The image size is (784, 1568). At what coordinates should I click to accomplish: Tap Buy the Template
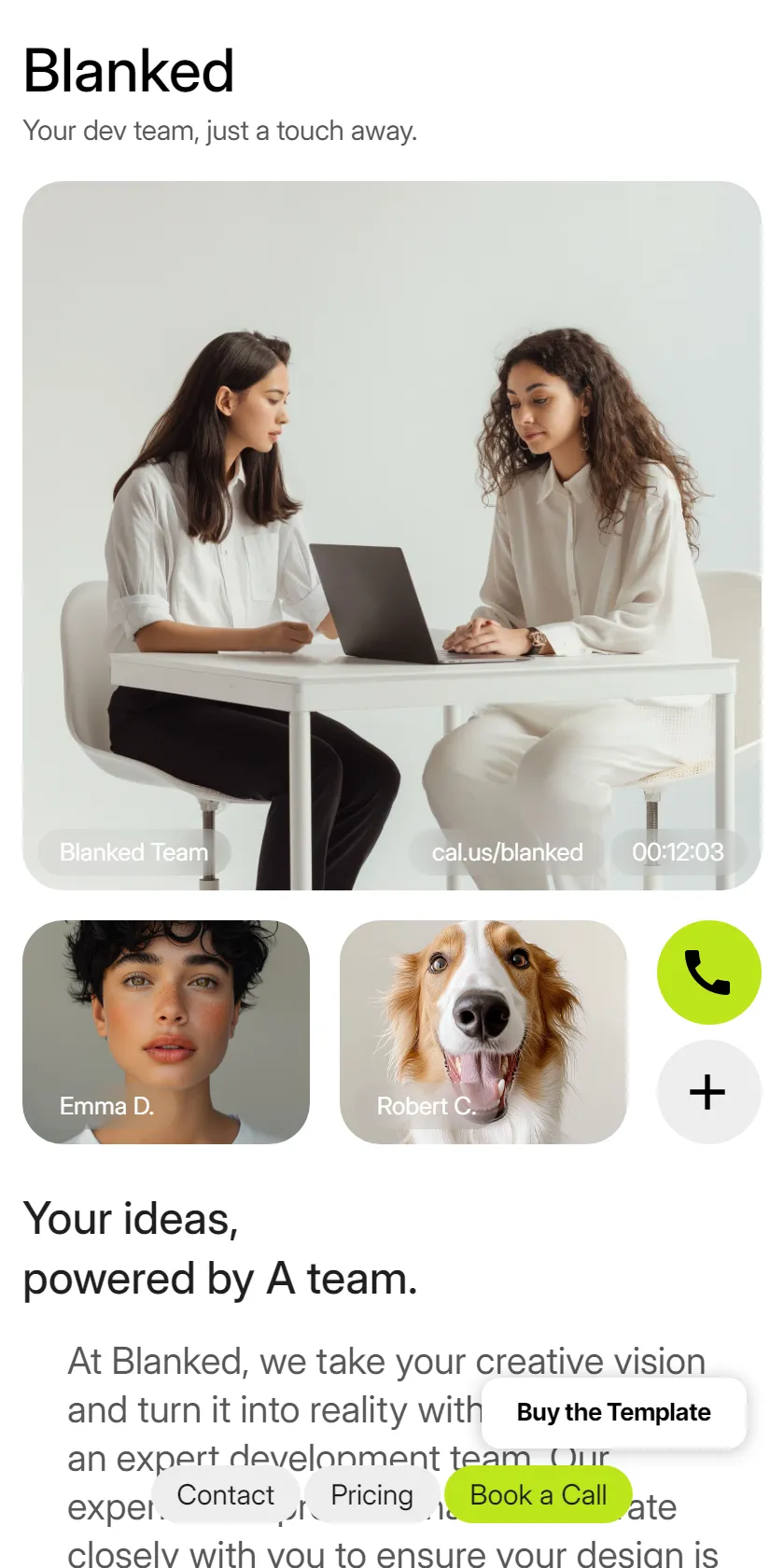(x=614, y=1412)
